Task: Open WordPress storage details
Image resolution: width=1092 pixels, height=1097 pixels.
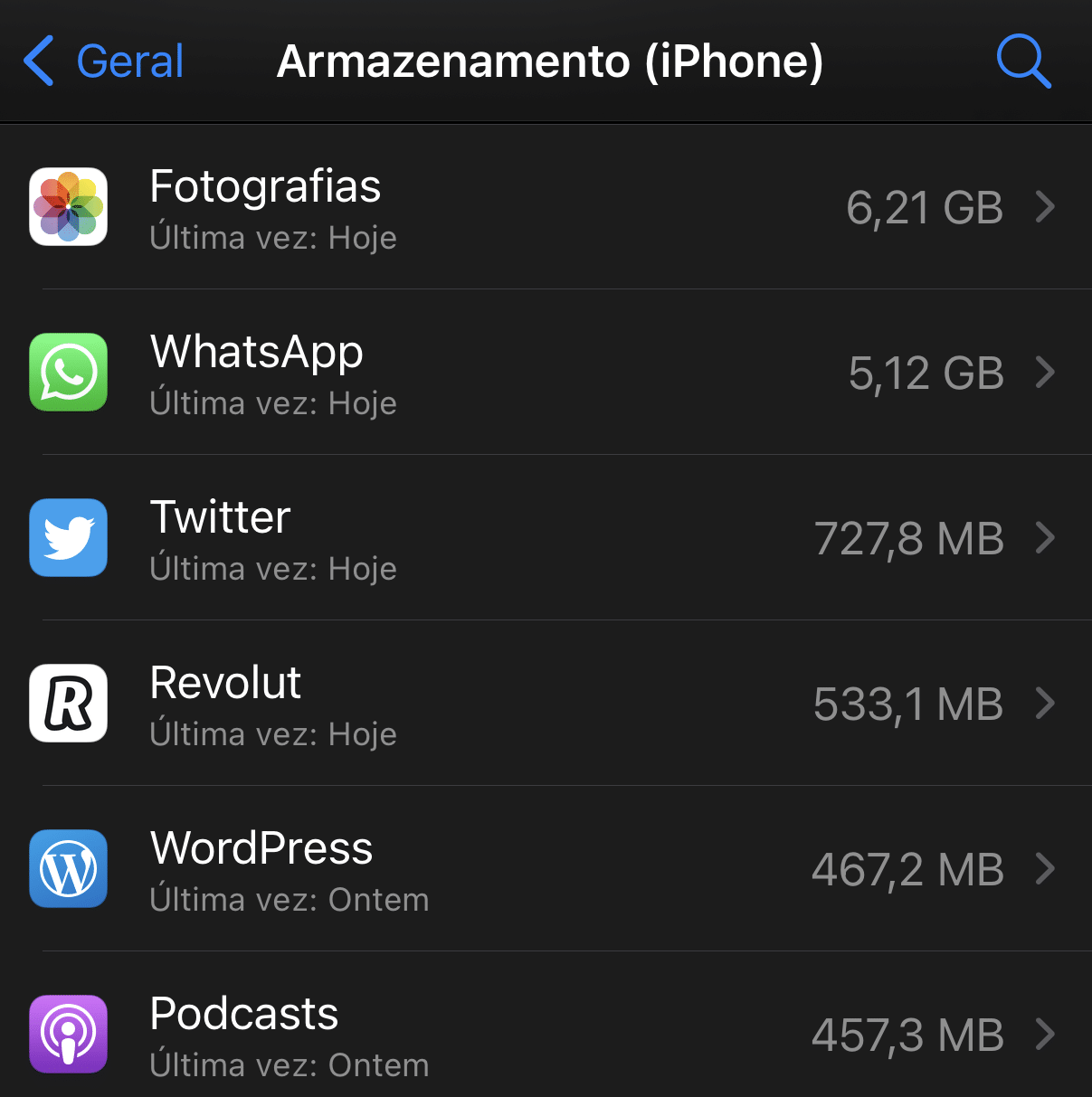Action: (543, 869)
